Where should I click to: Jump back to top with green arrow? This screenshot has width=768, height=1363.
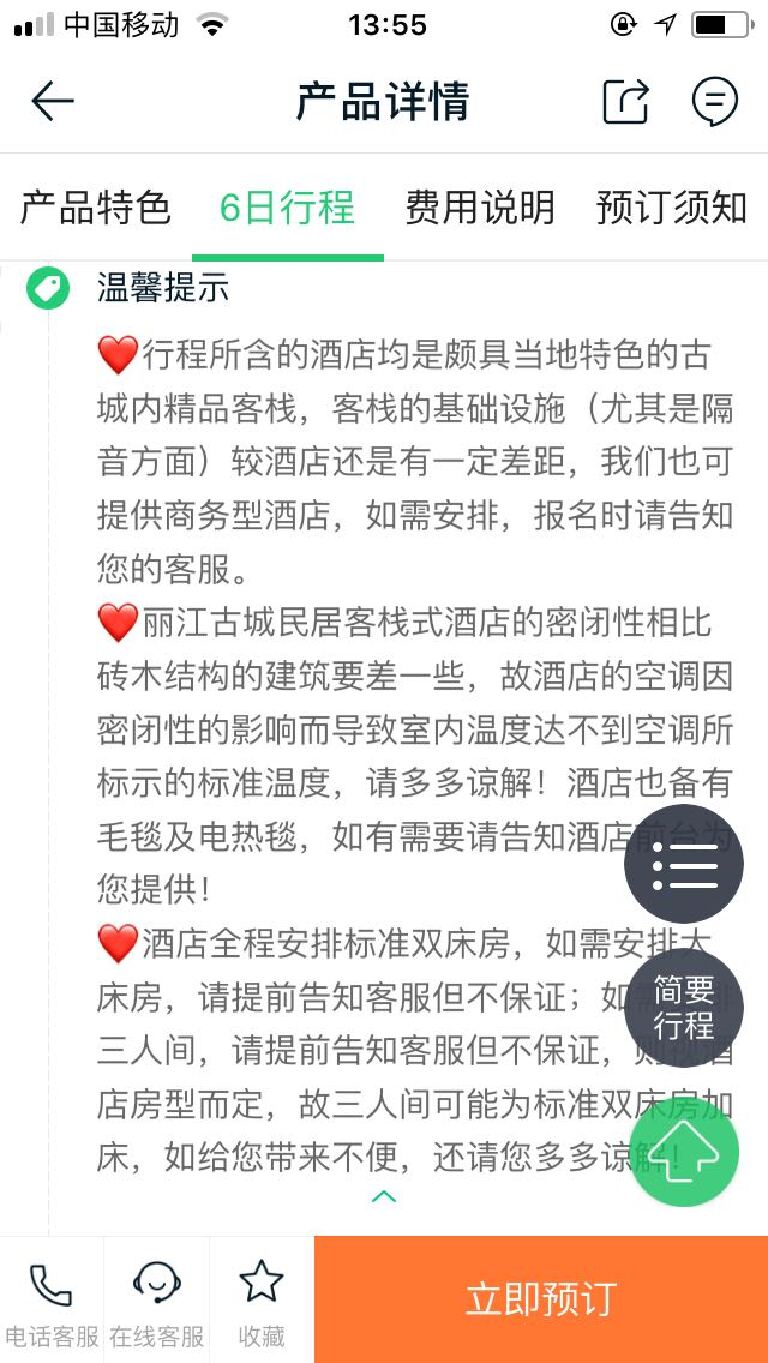[x=684, y=1153]
